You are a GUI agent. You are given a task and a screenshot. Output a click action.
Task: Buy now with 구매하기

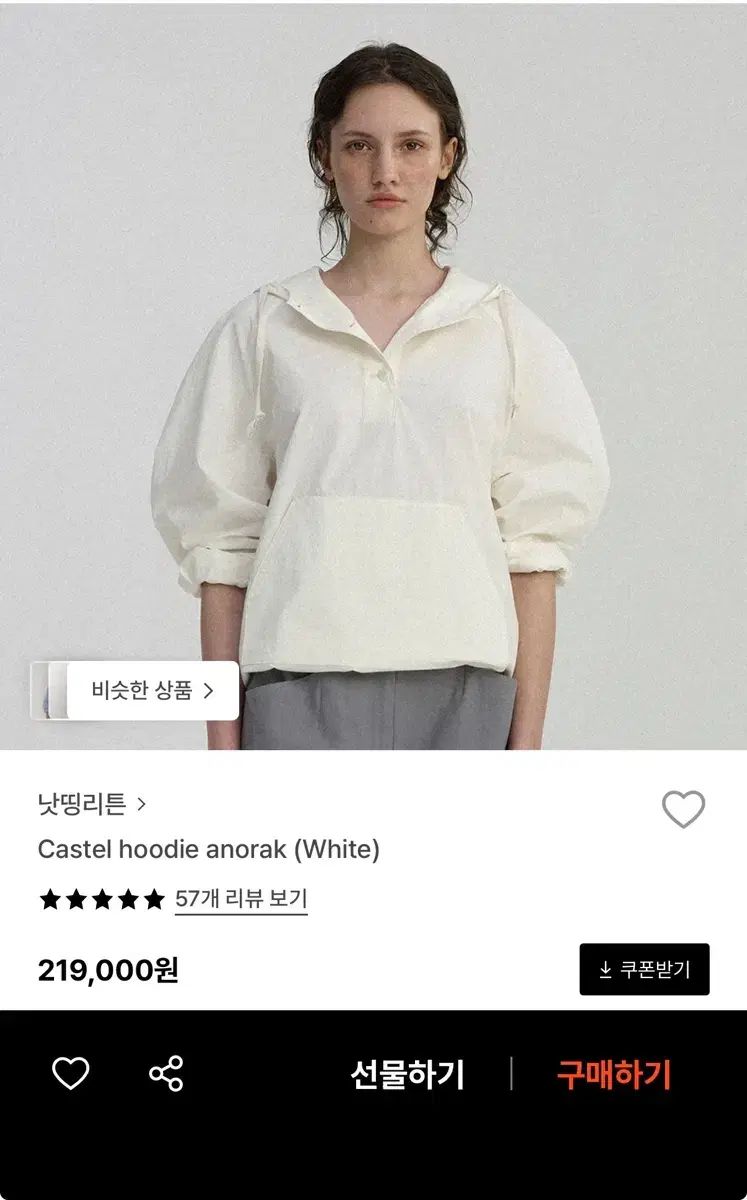[x=614, y=1074]
